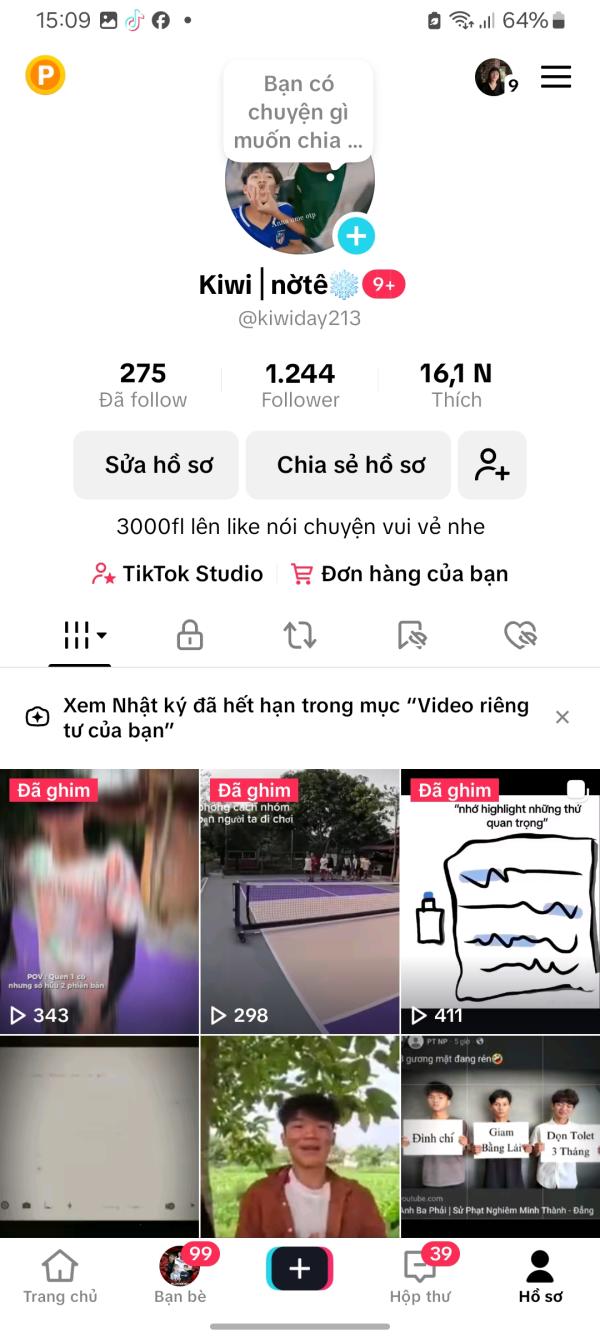Image resolution: width=600 pixels, height=1338 pixels.
Task: Open the add friends icon button
Action: [x=492, y=465]
